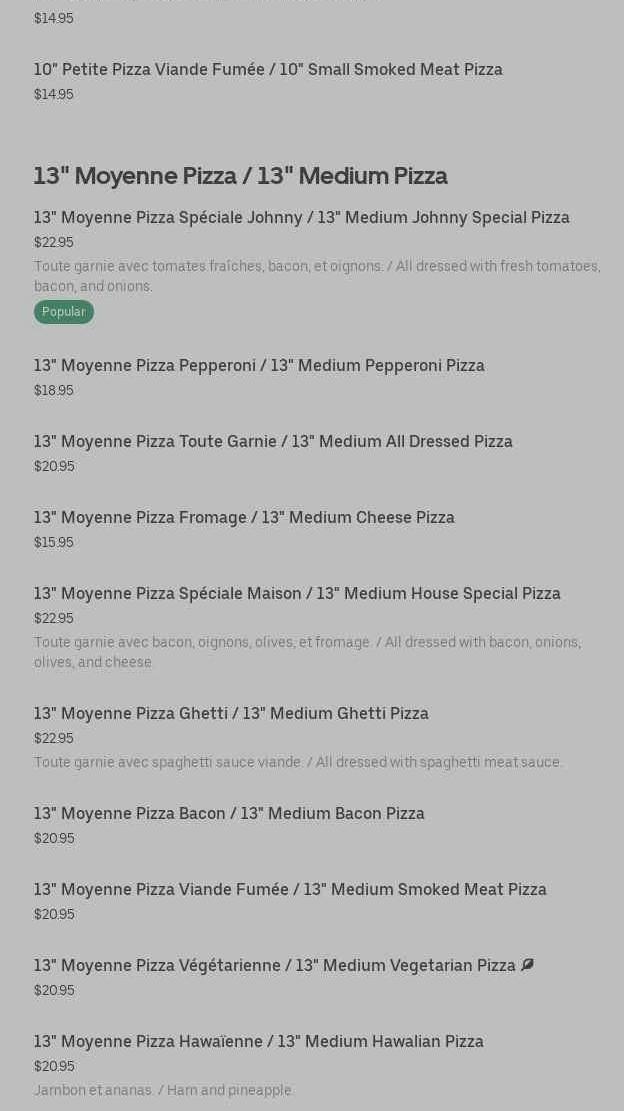Open 13" Medium Smoked Meat Pizza
The width and height of the screenshot is (624, 1111).
[290, 890]
